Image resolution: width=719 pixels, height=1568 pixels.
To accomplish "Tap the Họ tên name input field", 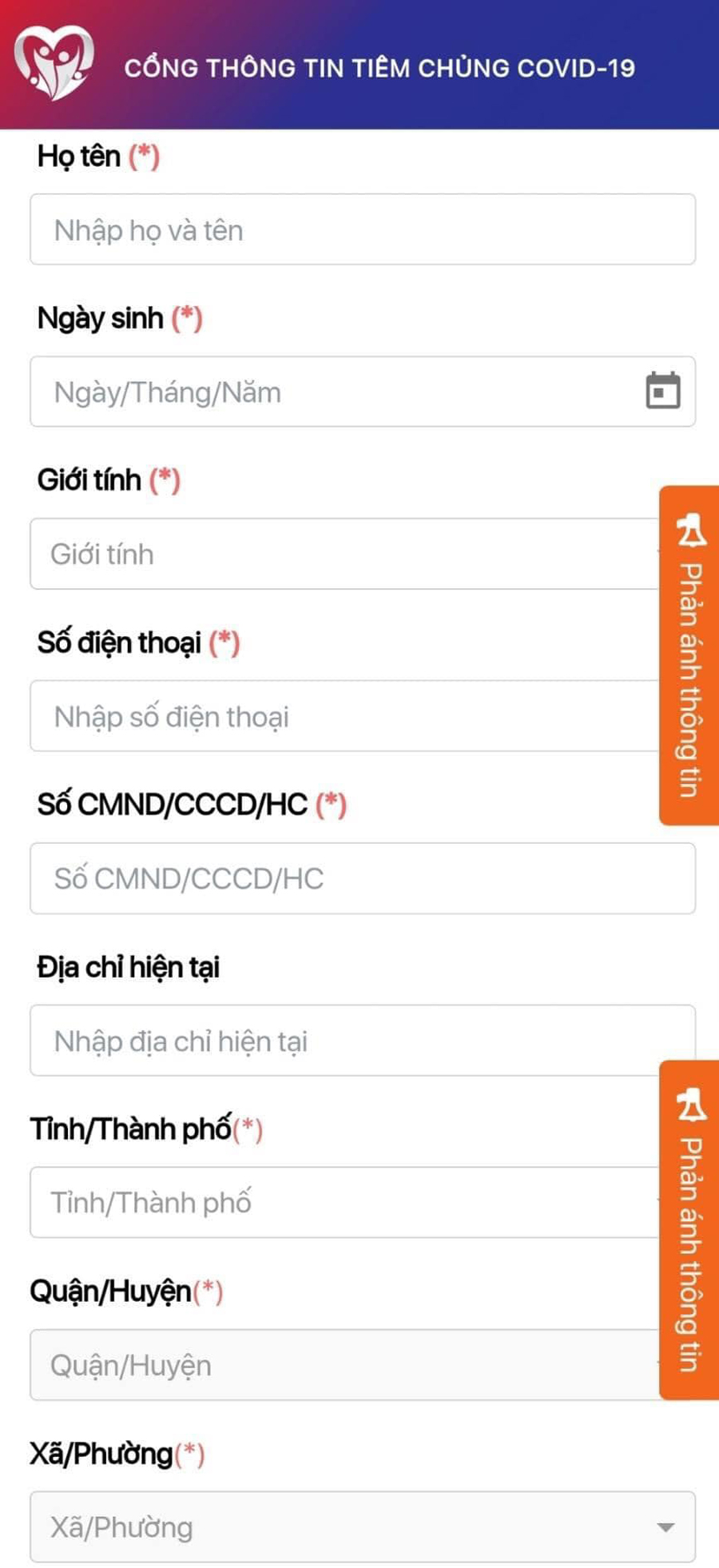I will pos(363,229).
